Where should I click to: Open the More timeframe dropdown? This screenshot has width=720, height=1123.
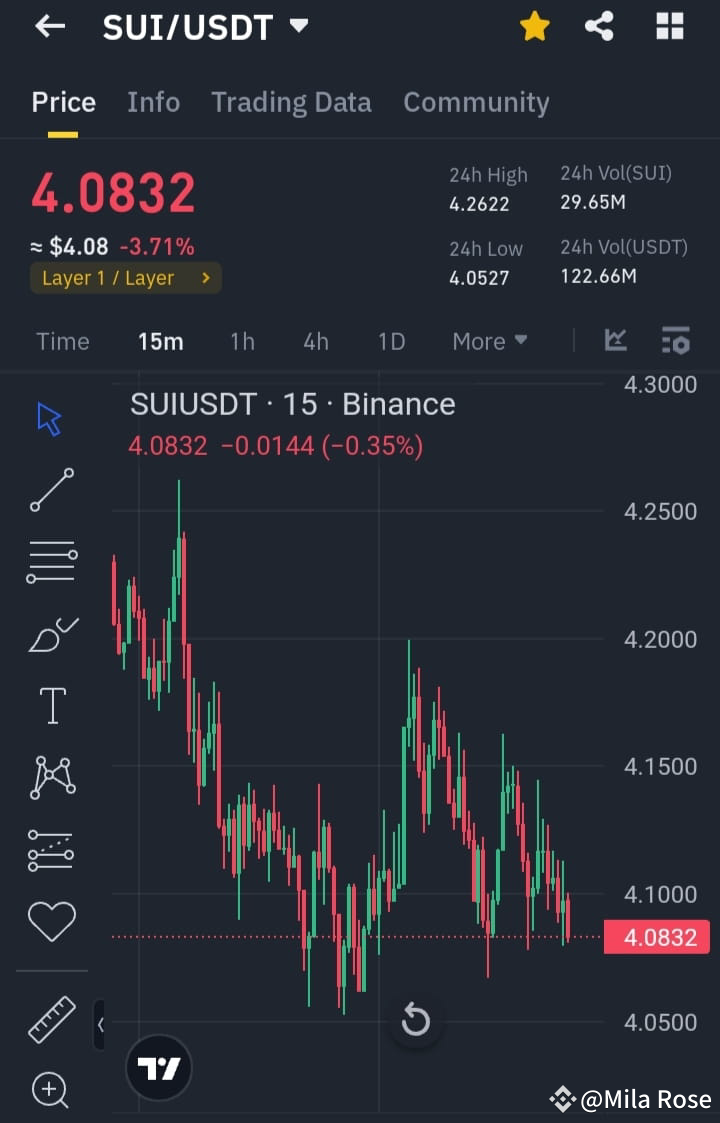click(489, 341)
